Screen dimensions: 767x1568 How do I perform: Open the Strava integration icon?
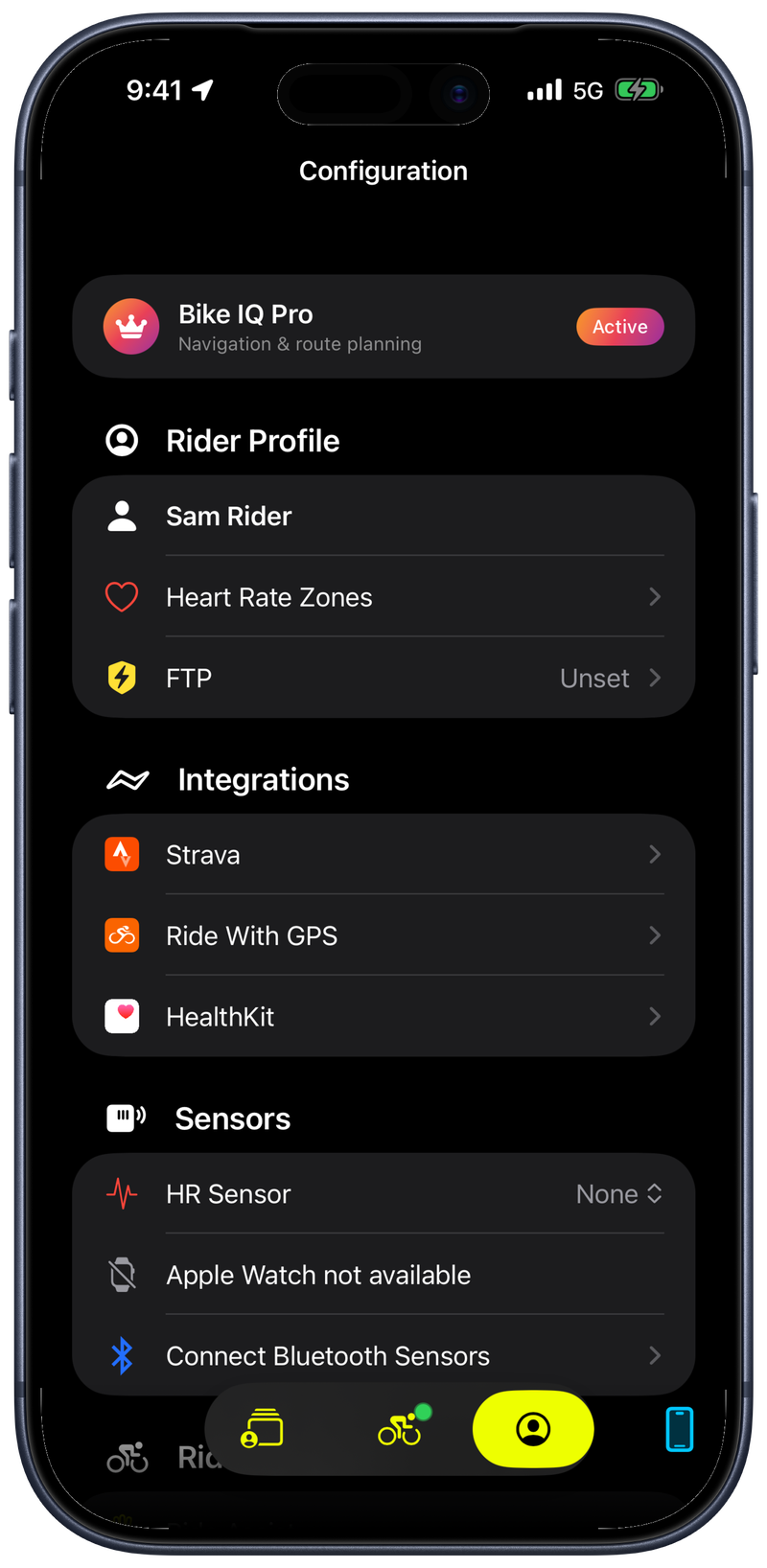pyautogui.click(x=122, y=854)
